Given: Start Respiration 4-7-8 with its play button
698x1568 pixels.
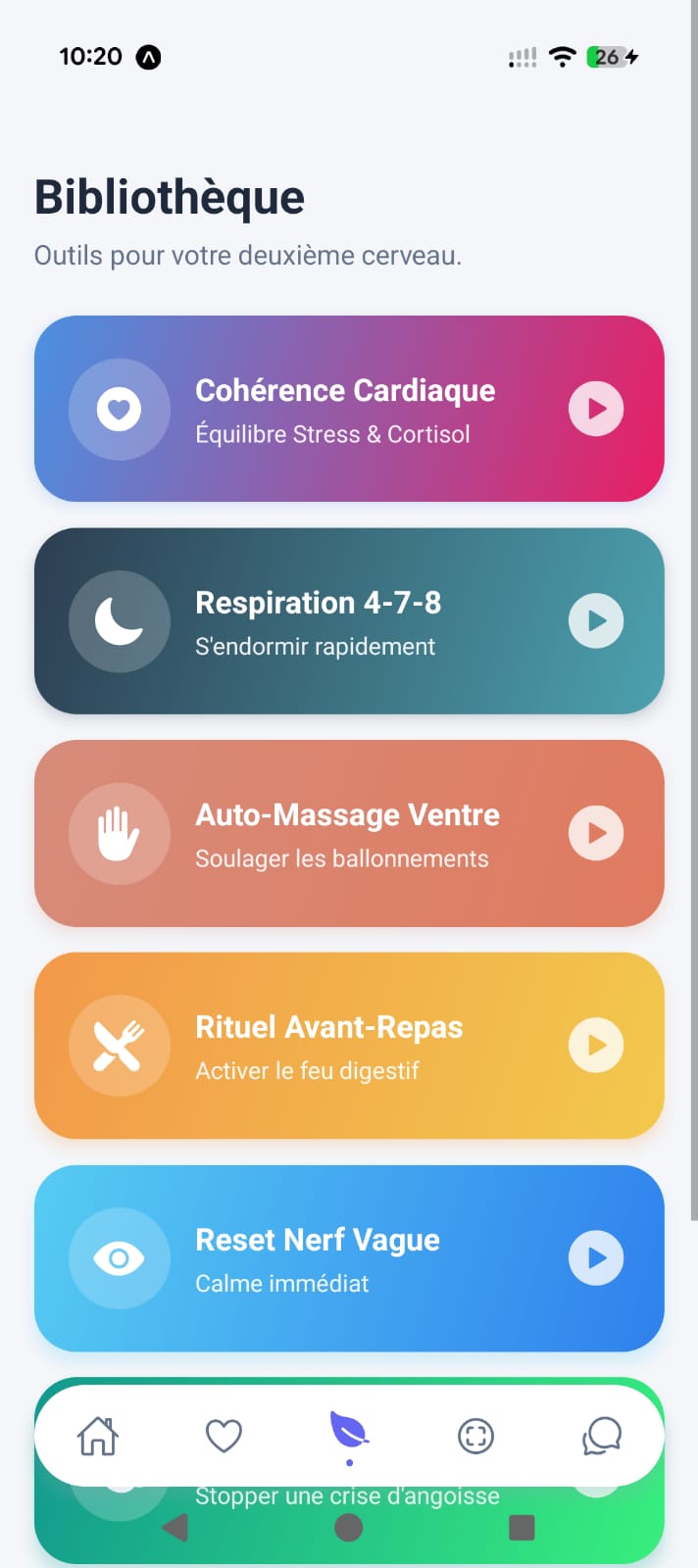Looking at the screenshot, I should click(x=596, y=620).
